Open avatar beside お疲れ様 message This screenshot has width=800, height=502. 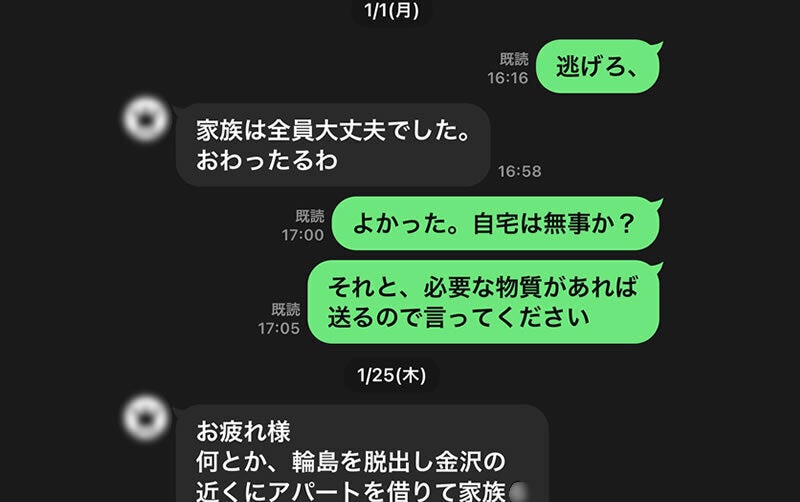[x=146, y=420]
